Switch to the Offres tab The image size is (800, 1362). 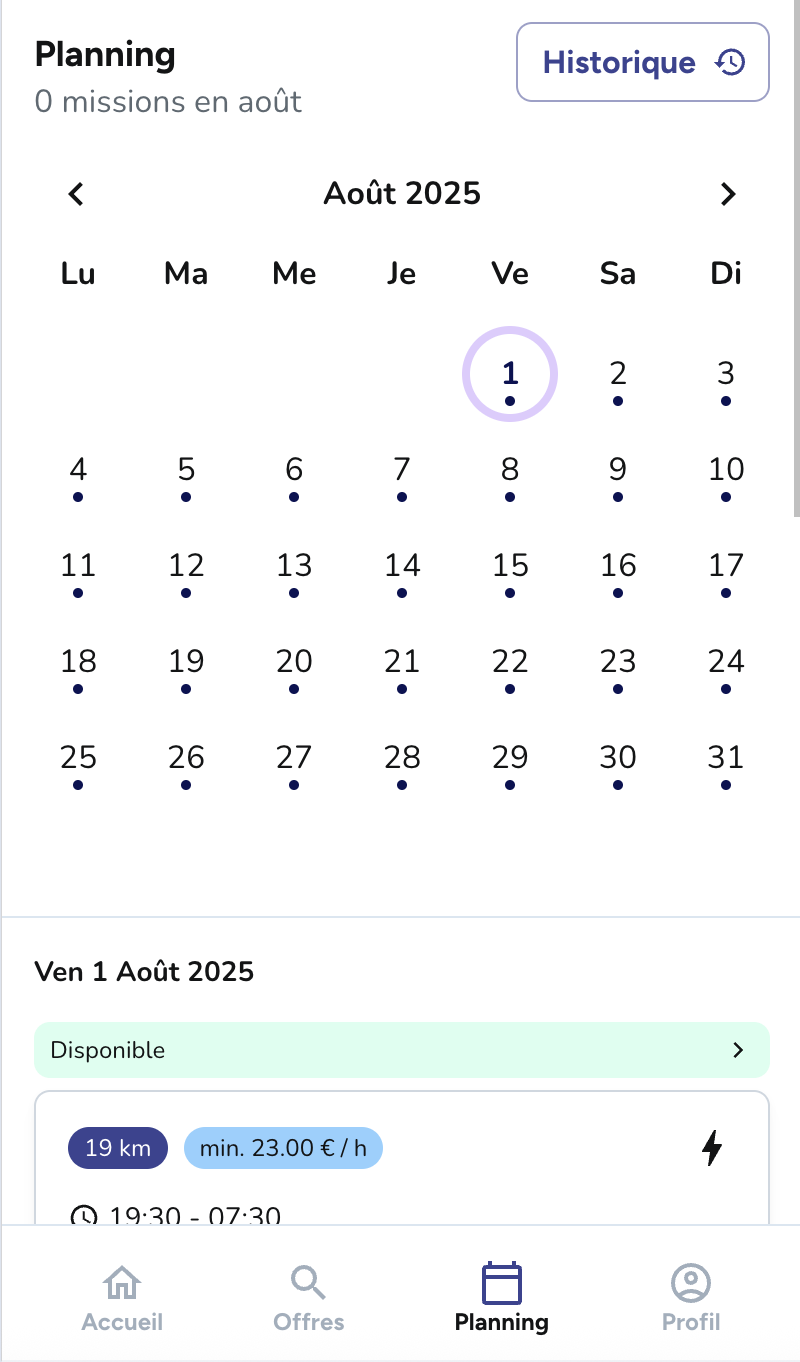308,1297
